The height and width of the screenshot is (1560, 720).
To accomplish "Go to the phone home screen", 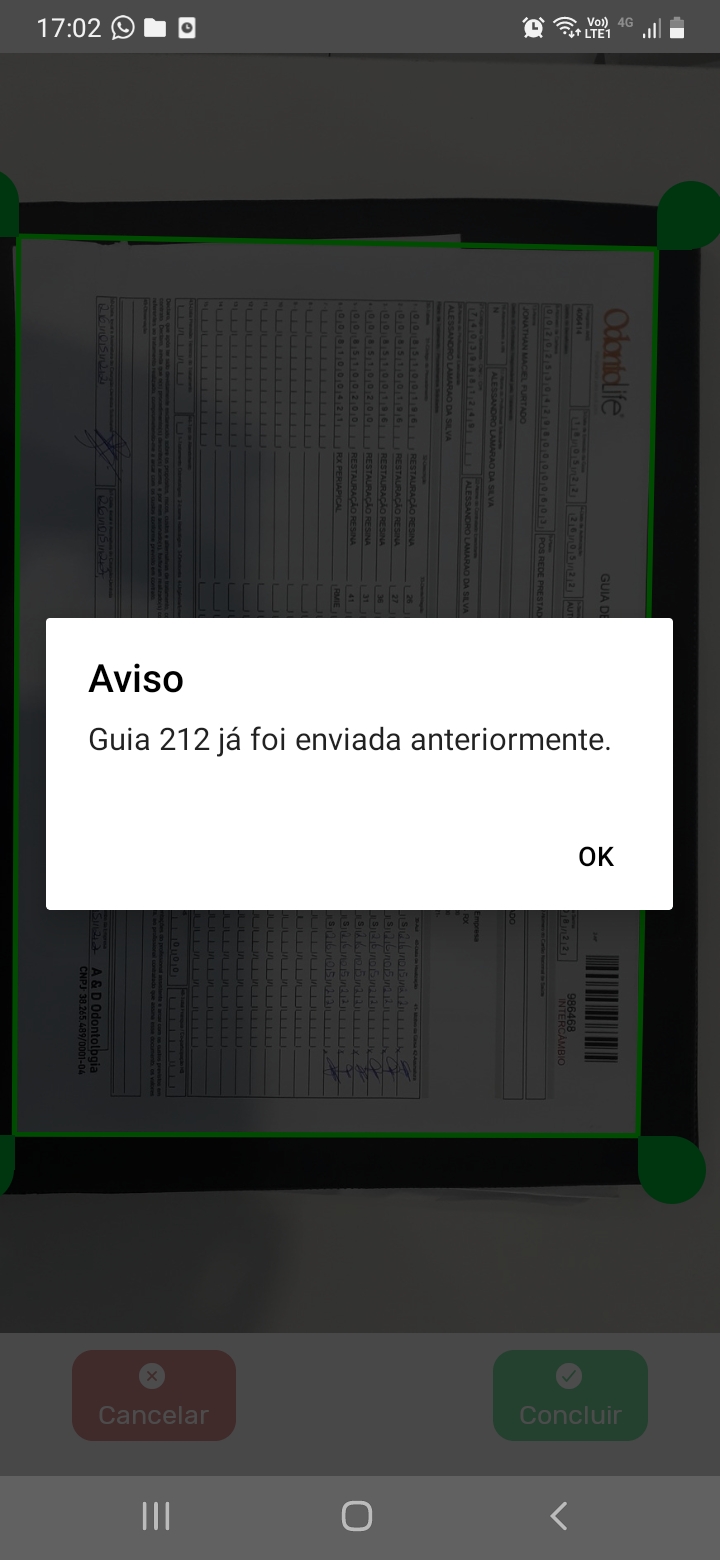I will pyautogui.click(x=357, y=1516).
